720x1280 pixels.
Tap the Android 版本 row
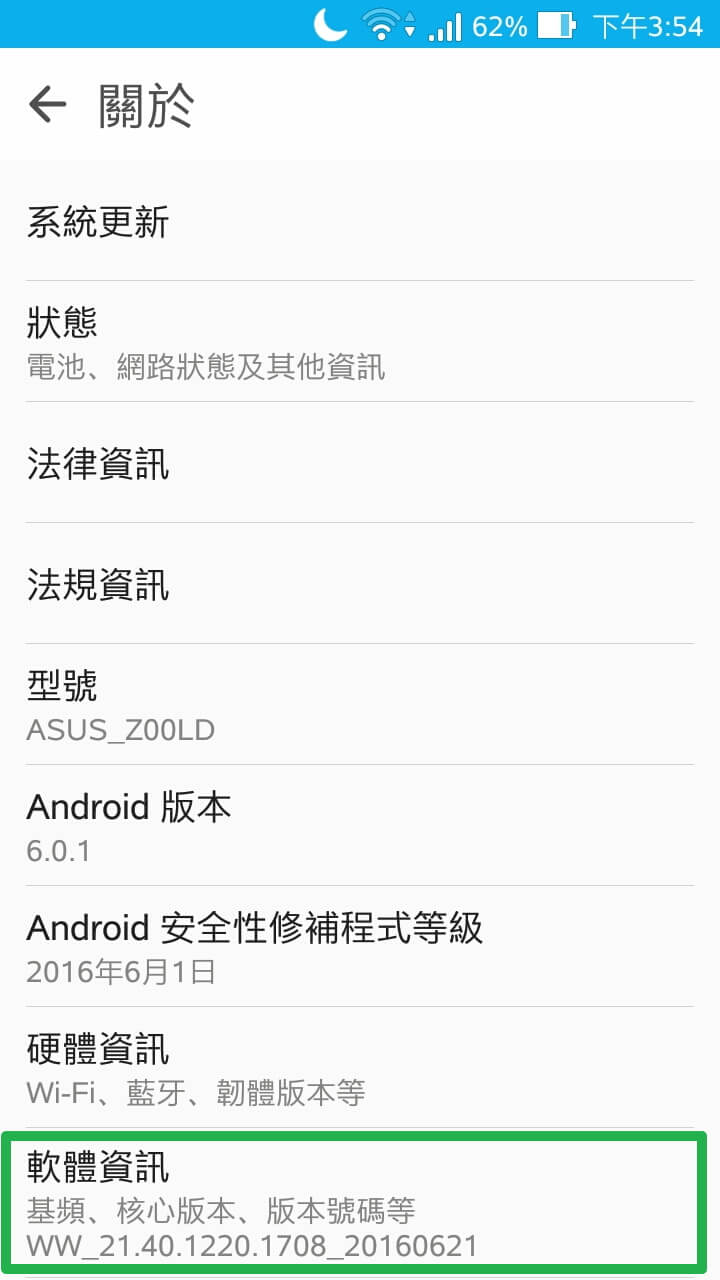(x=360, y=826)
